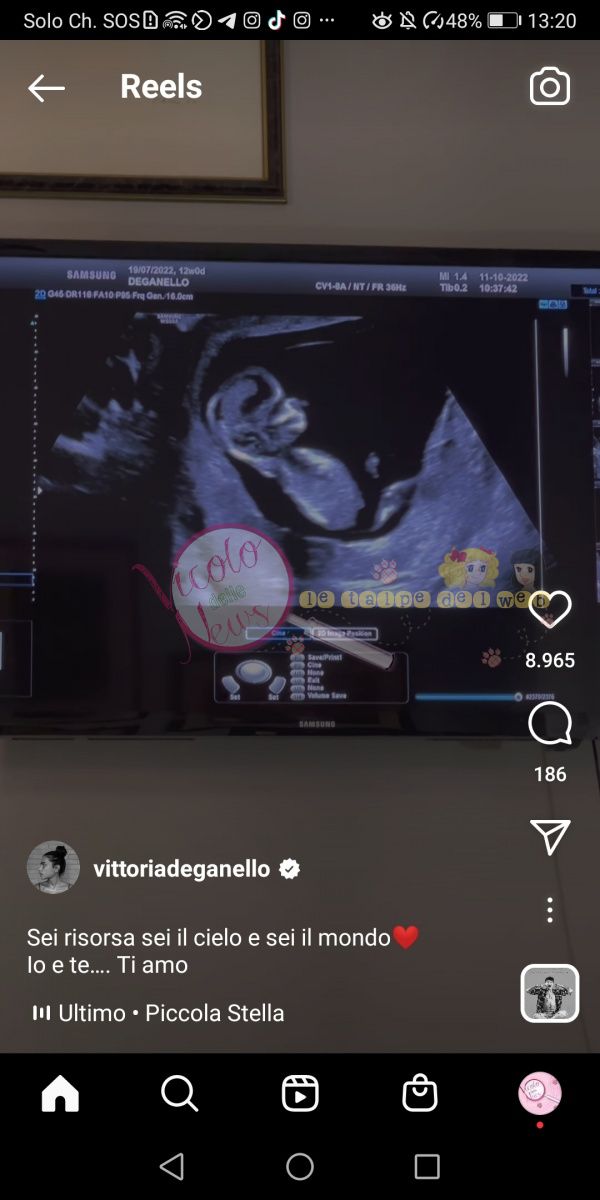
Task: View vittoriadeganello's profile picture
Action: pyautogui.click(x=53, y=867)
